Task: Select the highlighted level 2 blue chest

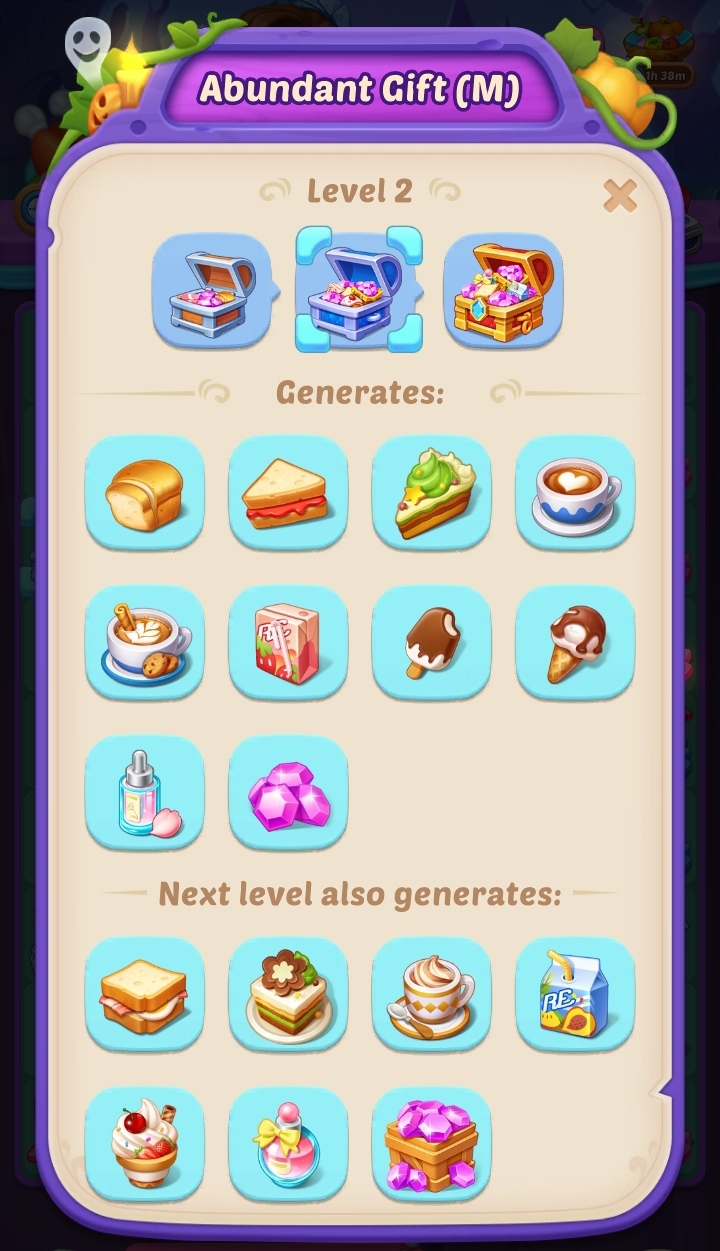Action: pos(358,290)
